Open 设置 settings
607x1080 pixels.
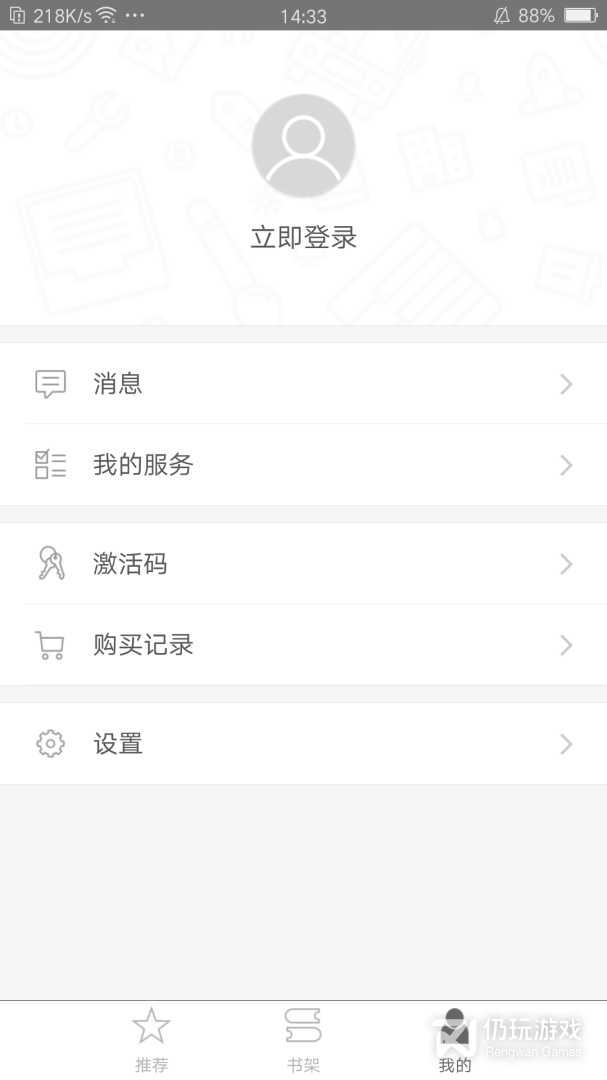tap(303, 744)
